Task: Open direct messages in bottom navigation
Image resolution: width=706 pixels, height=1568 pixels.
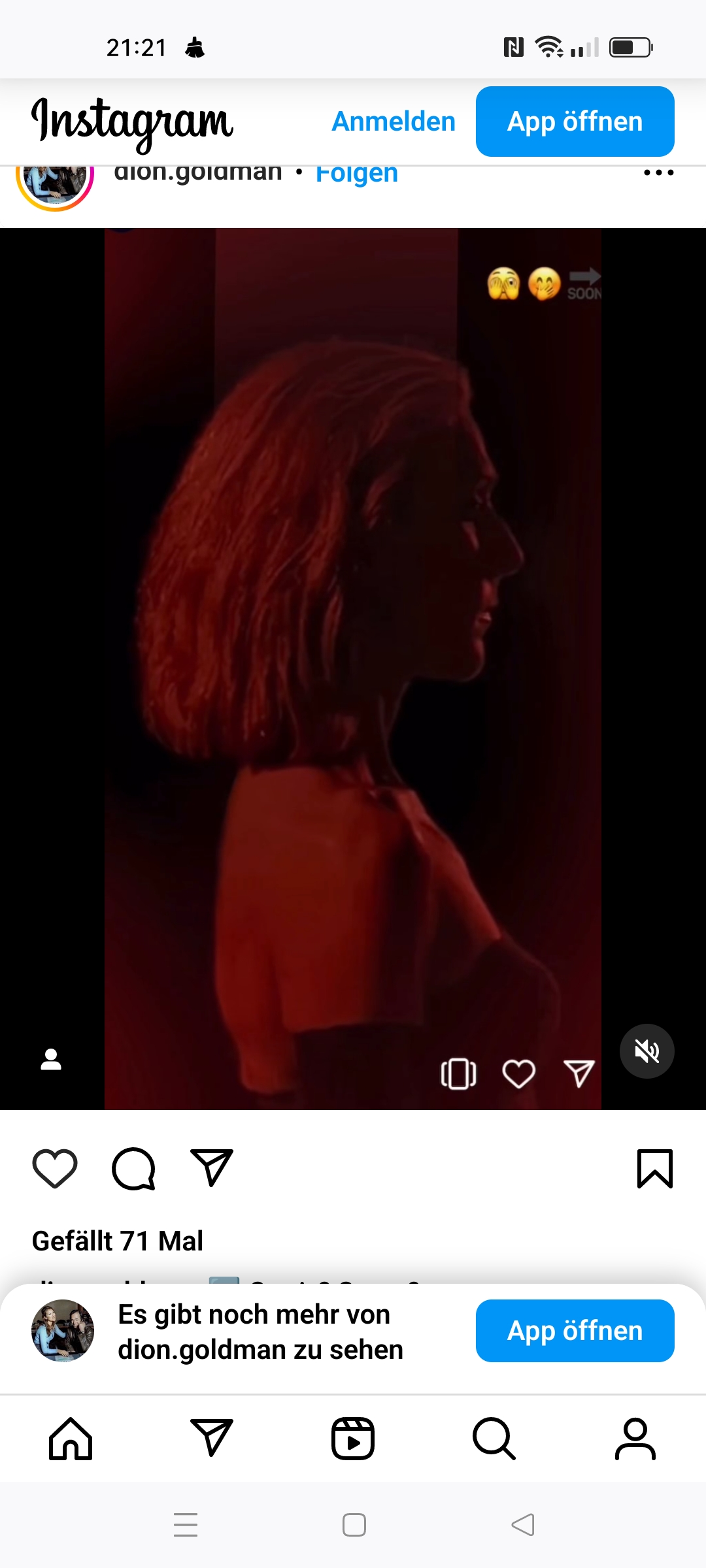Action: (x=212, y=1439)
